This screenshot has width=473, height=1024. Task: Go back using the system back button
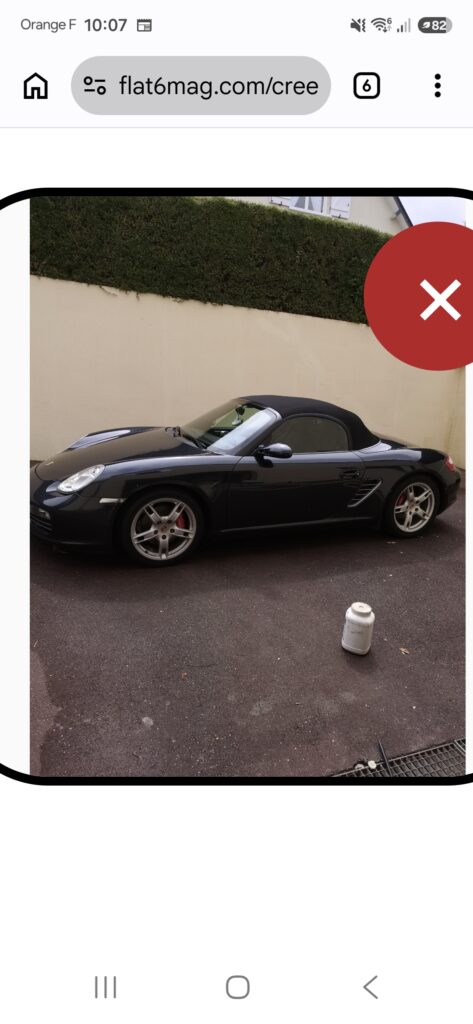pyautogui.click(x=370, y=987)
